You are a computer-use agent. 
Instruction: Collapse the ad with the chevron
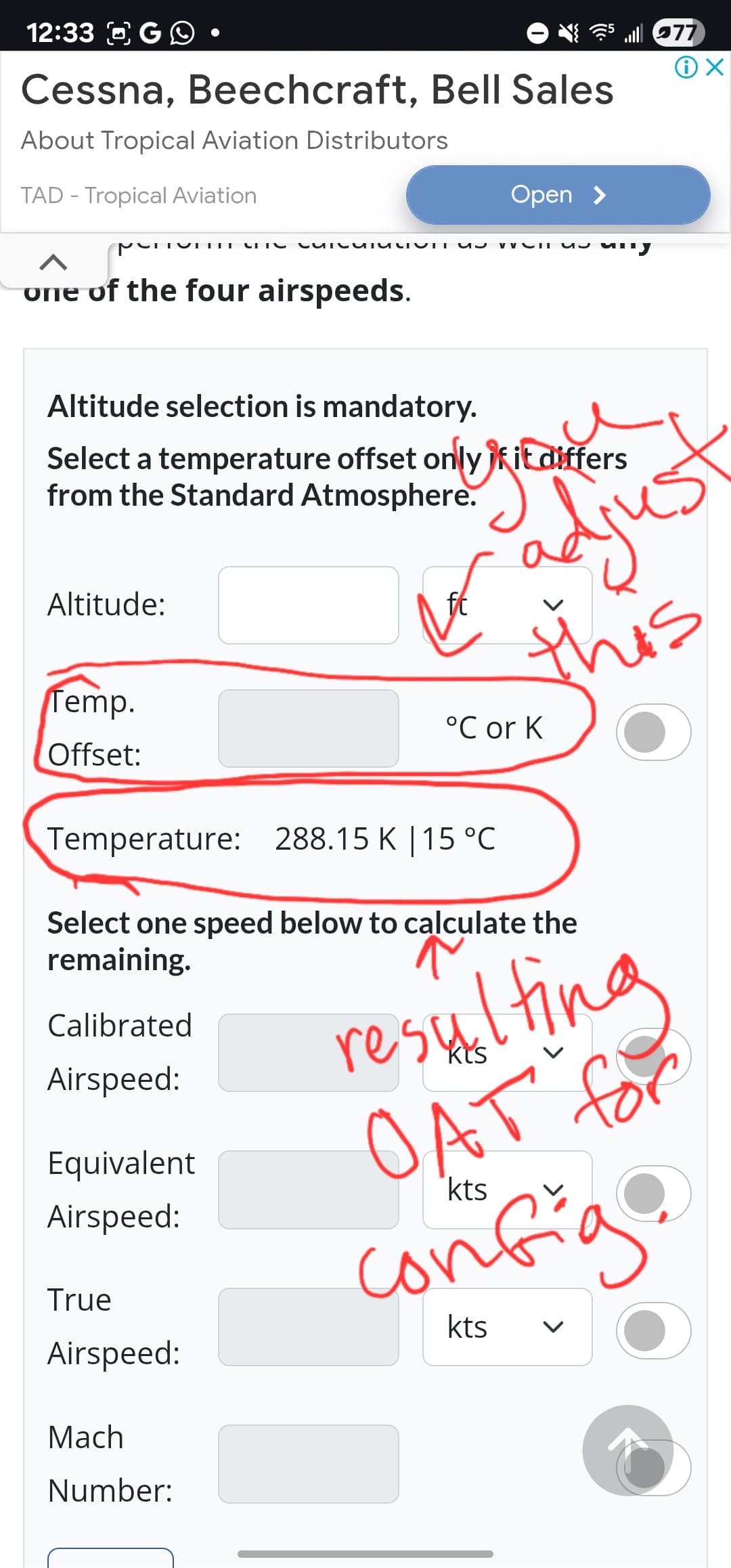click(x=53, y=263)
